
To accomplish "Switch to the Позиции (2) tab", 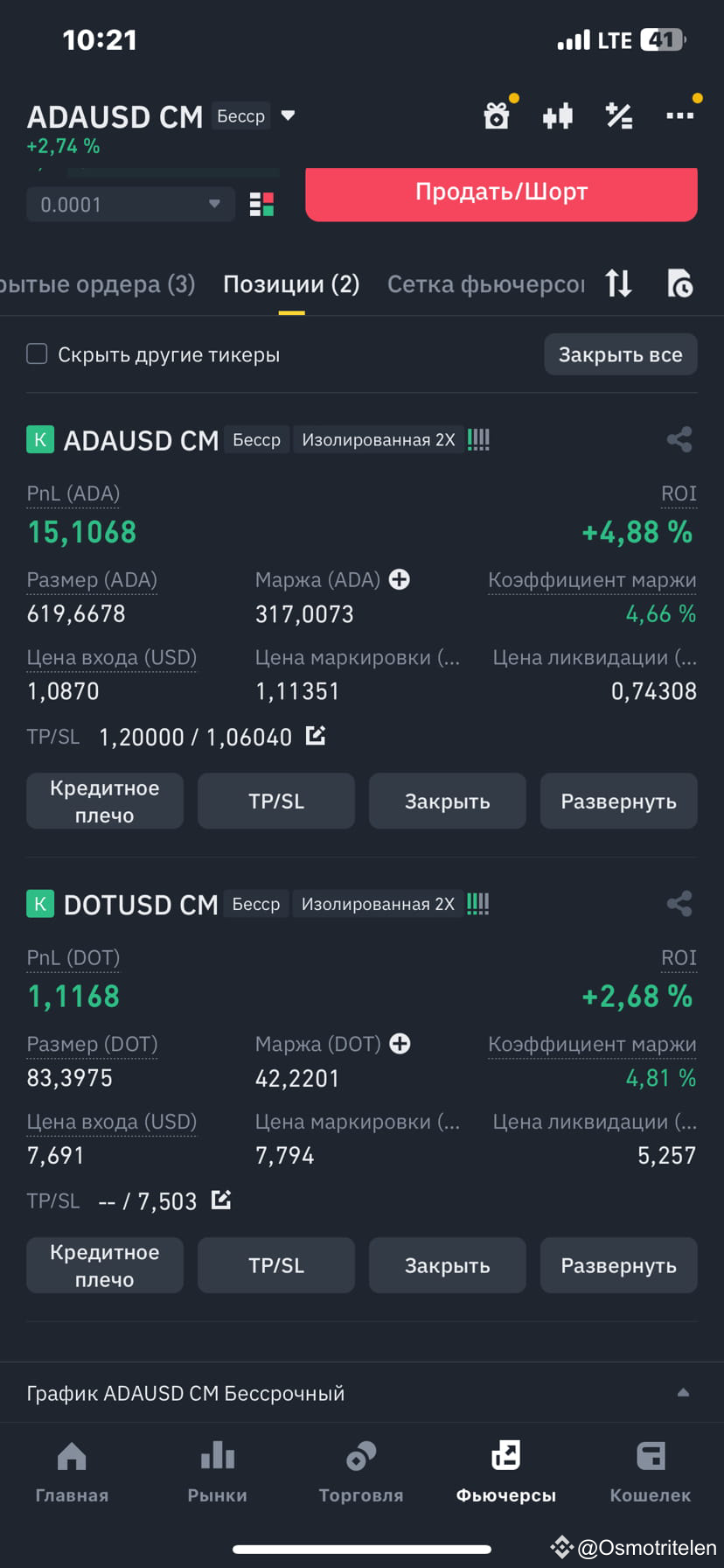I will tap(290, 283).
